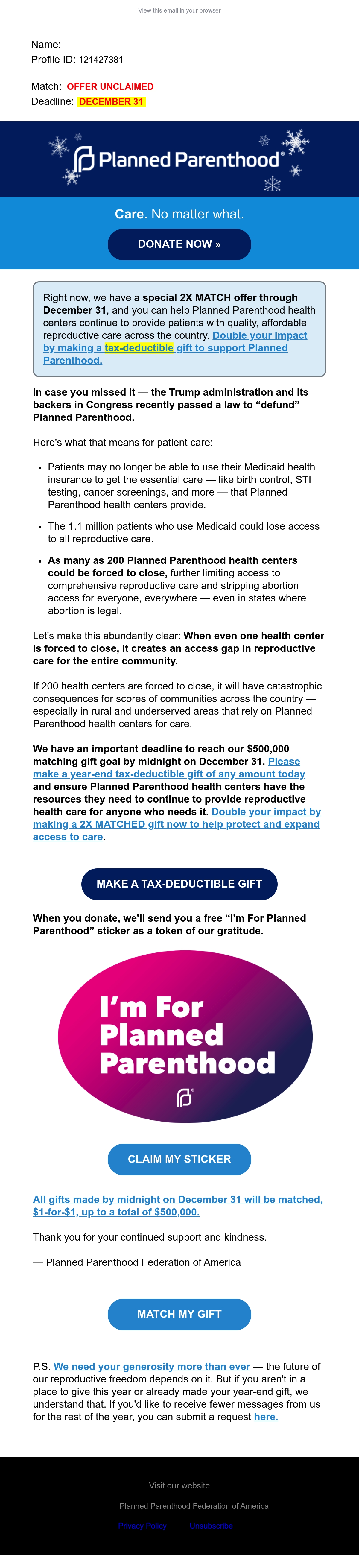This screenshot has height=1568, width=359.
Task: Tap the DONATE NOW button
Action: [x=179, y=244]
